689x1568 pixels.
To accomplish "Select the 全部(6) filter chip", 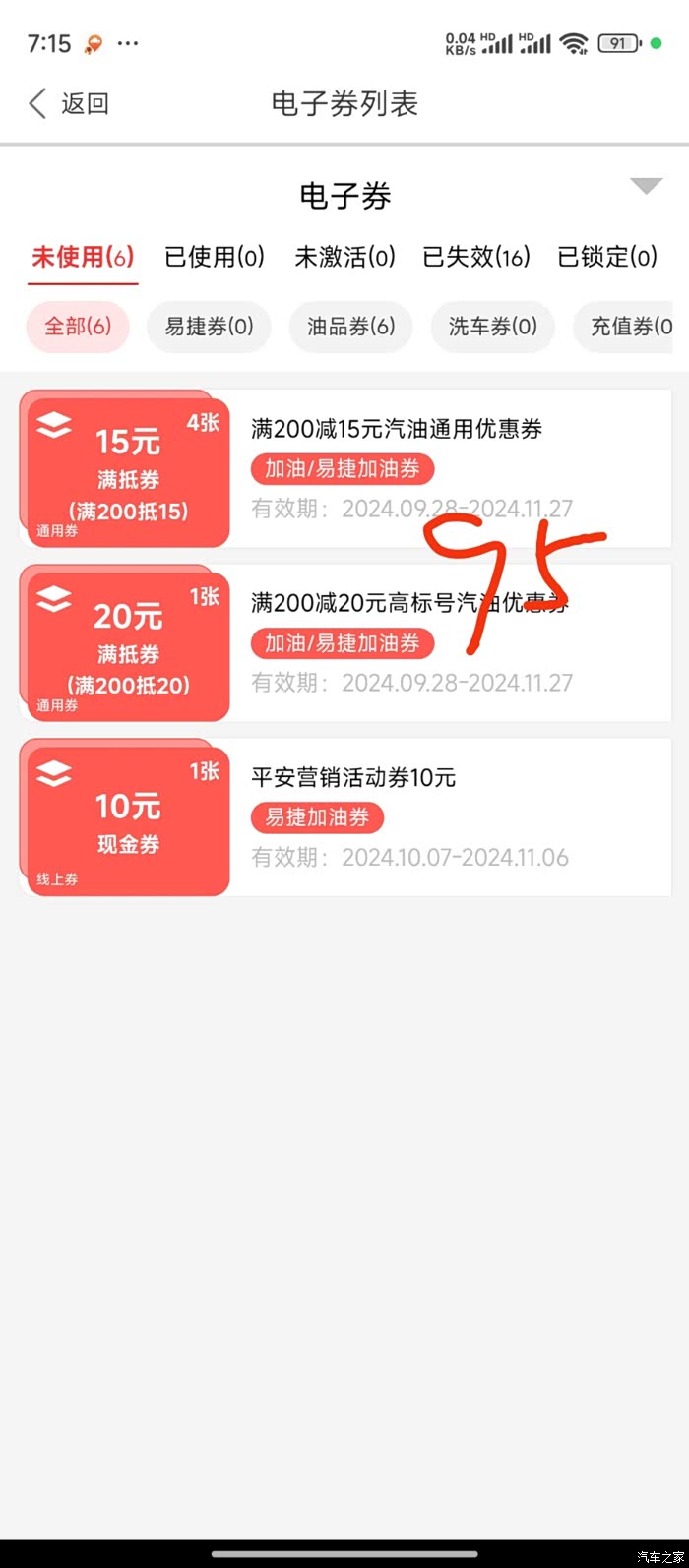I will [x=78, y=327].
